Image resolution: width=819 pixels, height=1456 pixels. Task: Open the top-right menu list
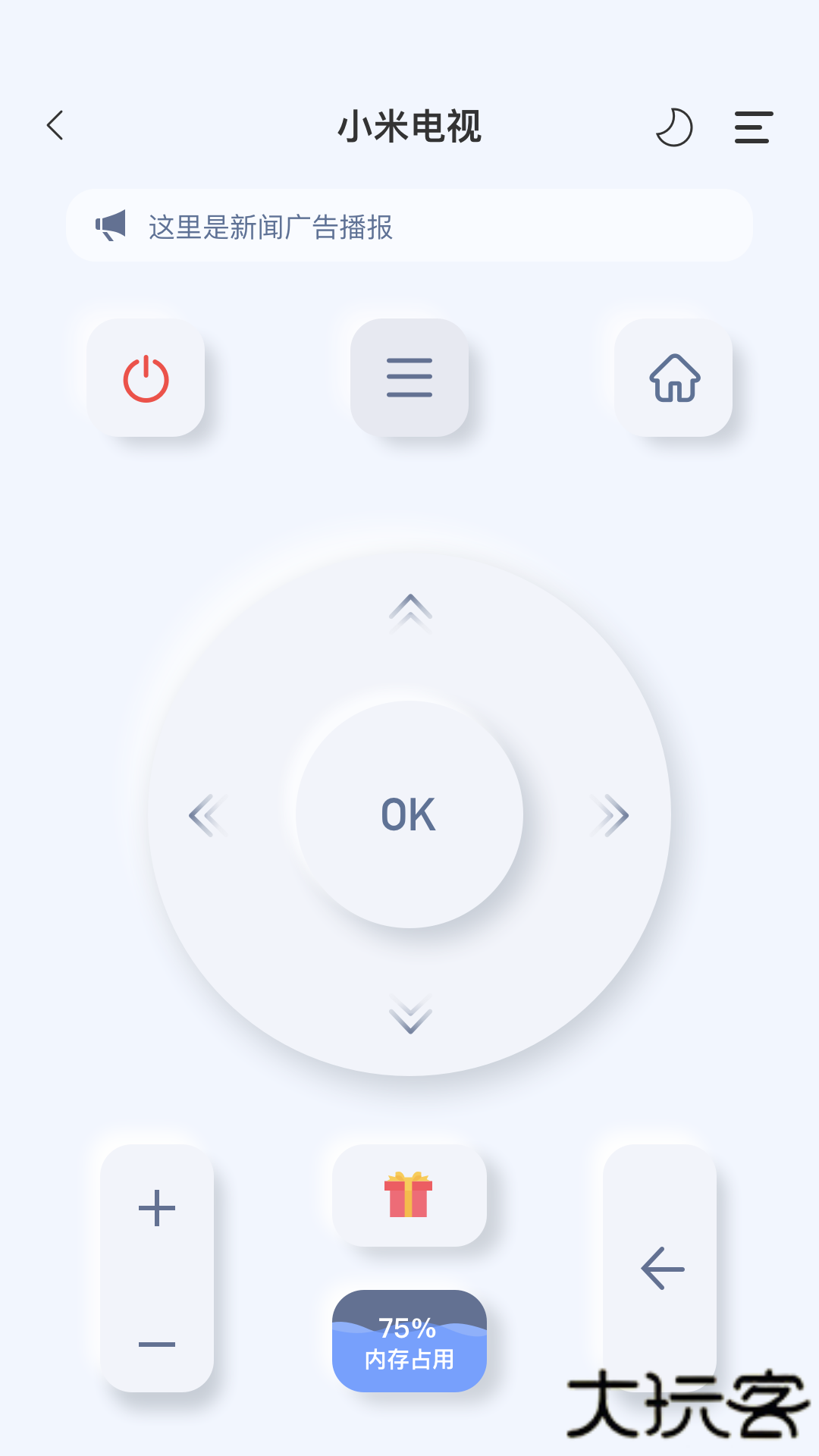click(x=753, y=127)
